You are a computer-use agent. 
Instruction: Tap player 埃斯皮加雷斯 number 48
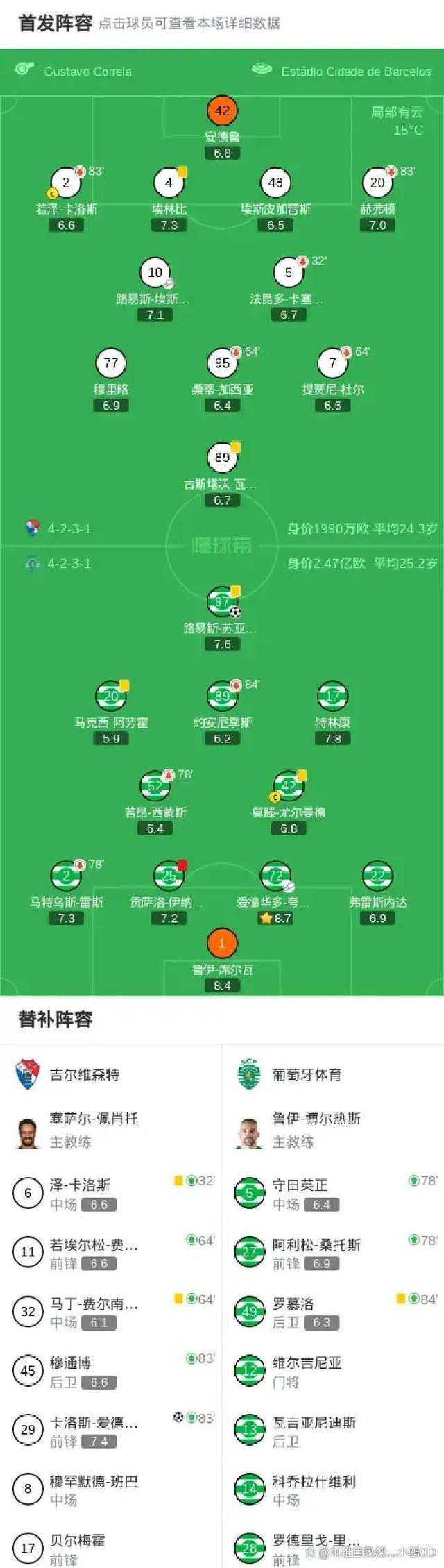[275, 183]
